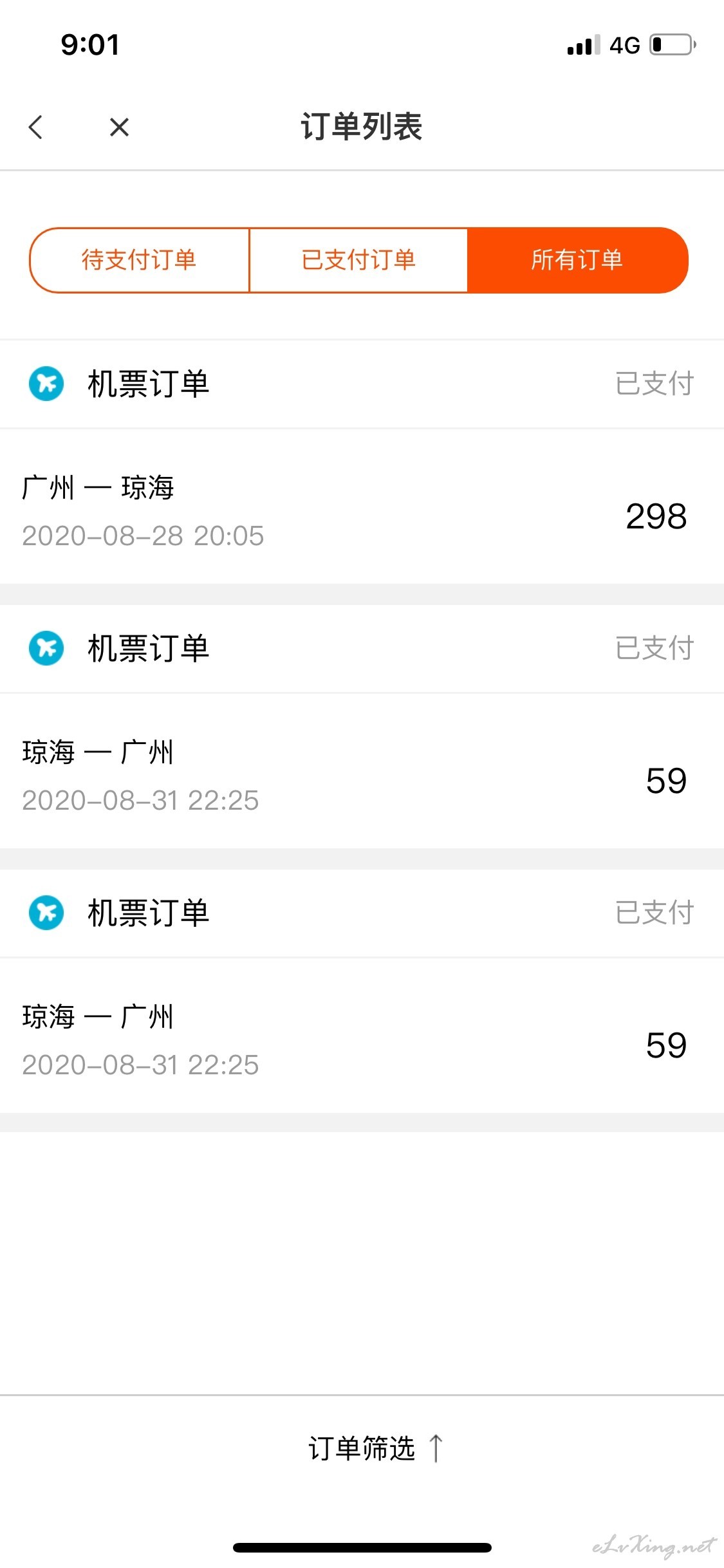The width and height of the screenshot is (724, 1568).
Task: Go back using the left arrow
Action: coord(36,127)
